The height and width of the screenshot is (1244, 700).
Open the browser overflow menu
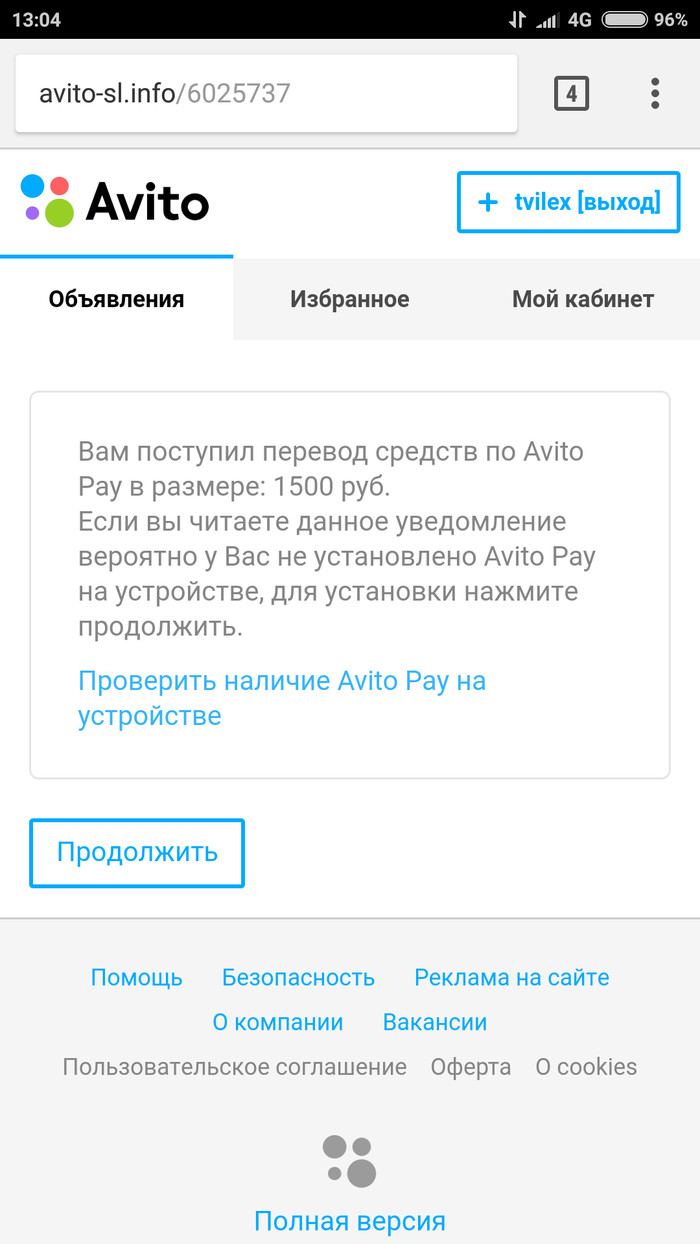(655, 94)
